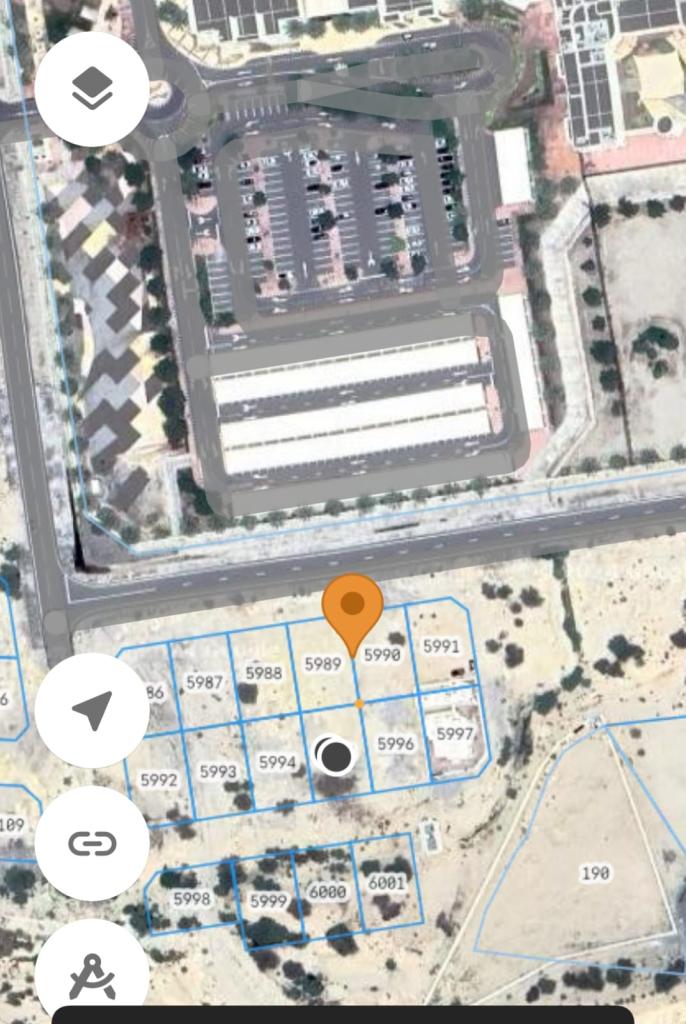
Task: Center map on my current location
Action: [92, 710]
